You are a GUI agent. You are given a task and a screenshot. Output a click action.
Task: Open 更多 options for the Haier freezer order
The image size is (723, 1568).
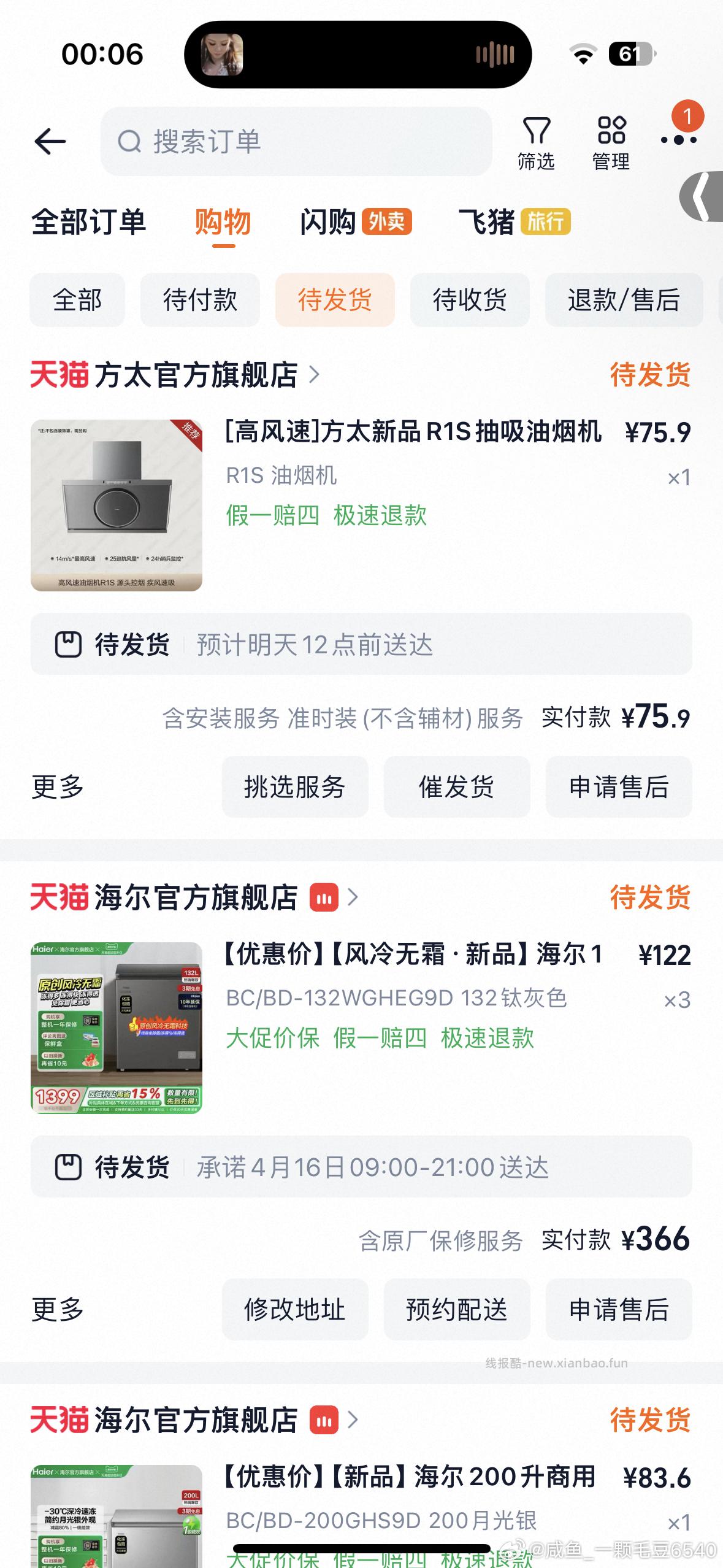[x=56, y=1310]
